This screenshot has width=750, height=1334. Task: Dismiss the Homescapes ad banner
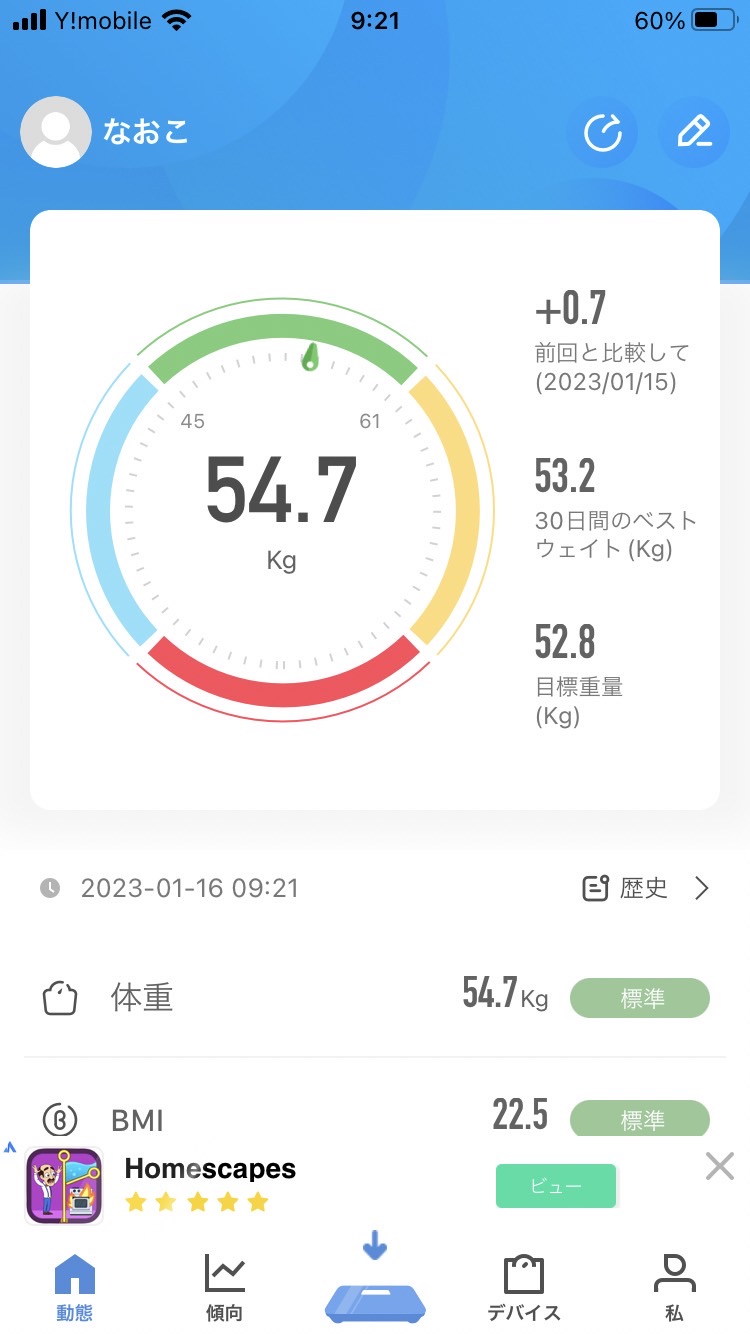pos(720,1166)
